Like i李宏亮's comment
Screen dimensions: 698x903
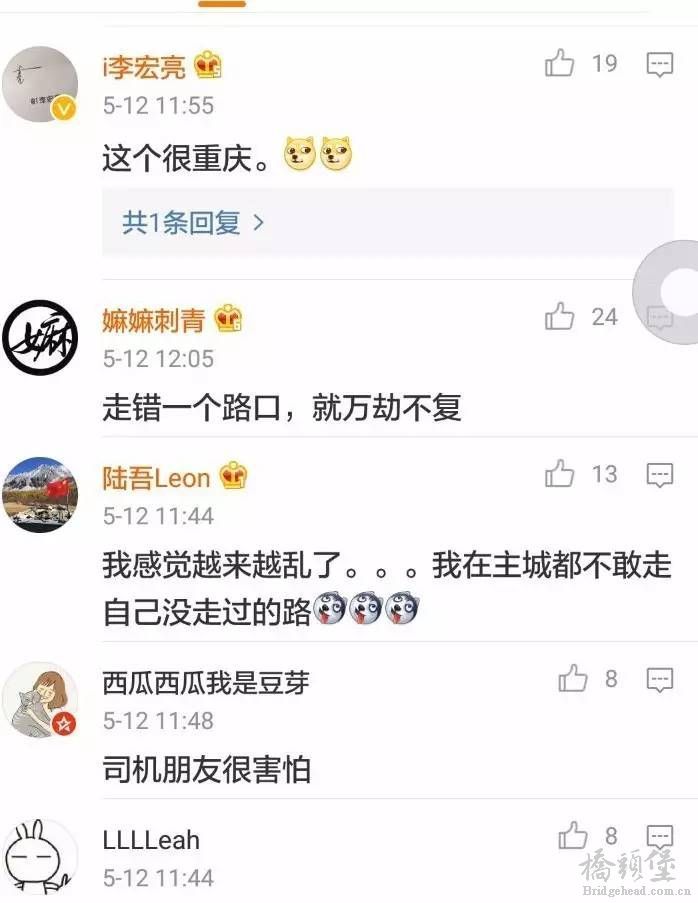[x=560, y=65]
